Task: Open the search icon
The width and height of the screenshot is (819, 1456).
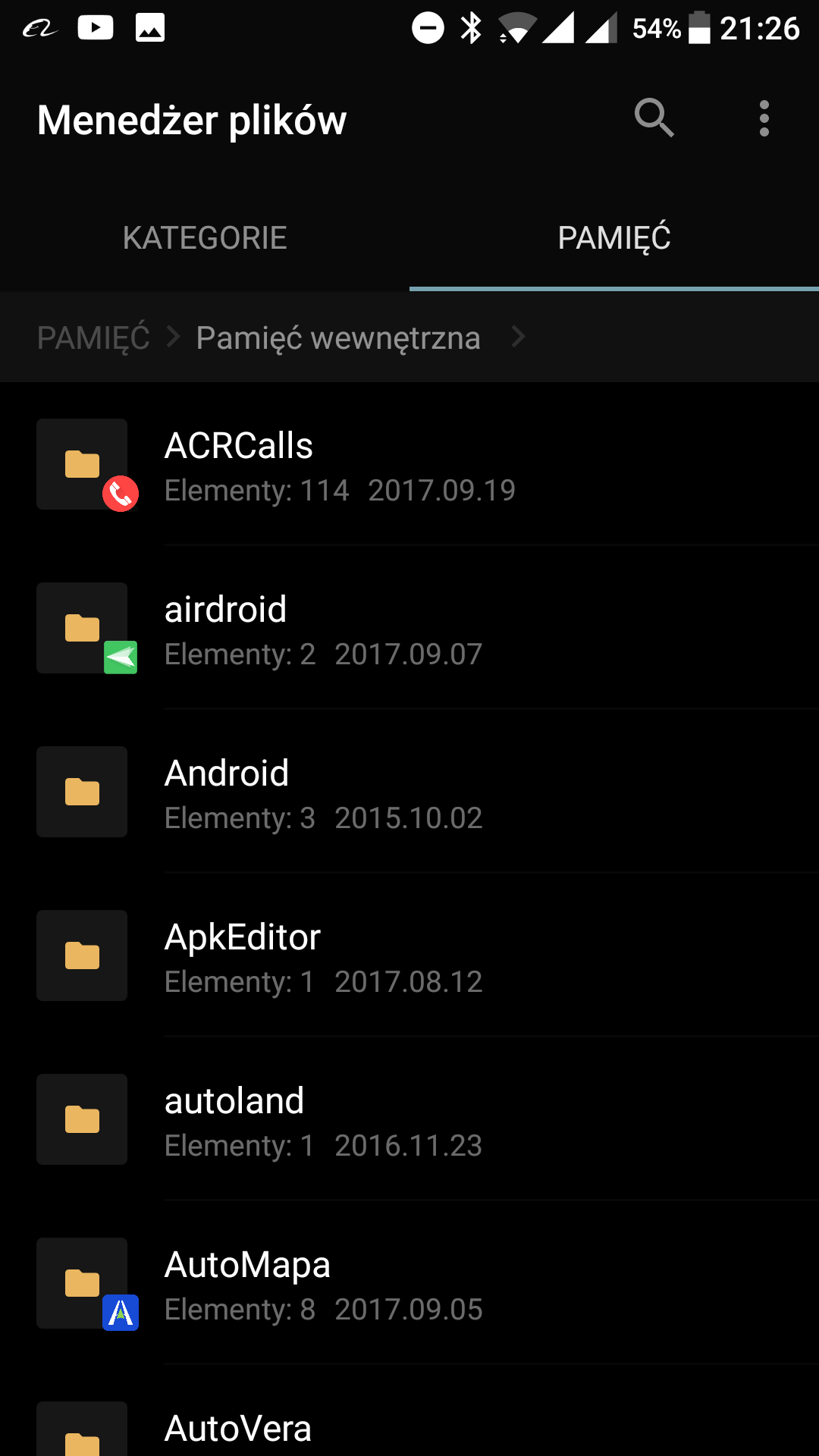Action: point(654,118)
